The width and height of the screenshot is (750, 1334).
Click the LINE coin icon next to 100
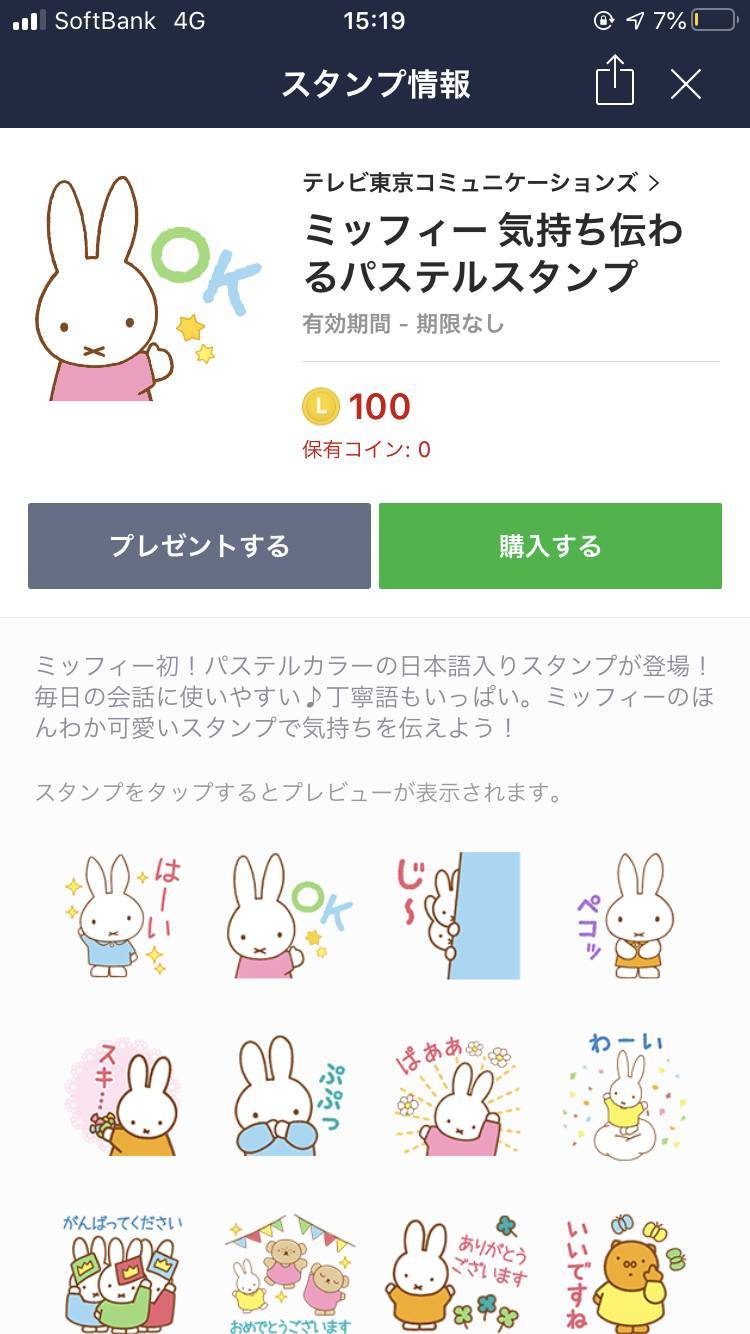click(320, 407)
